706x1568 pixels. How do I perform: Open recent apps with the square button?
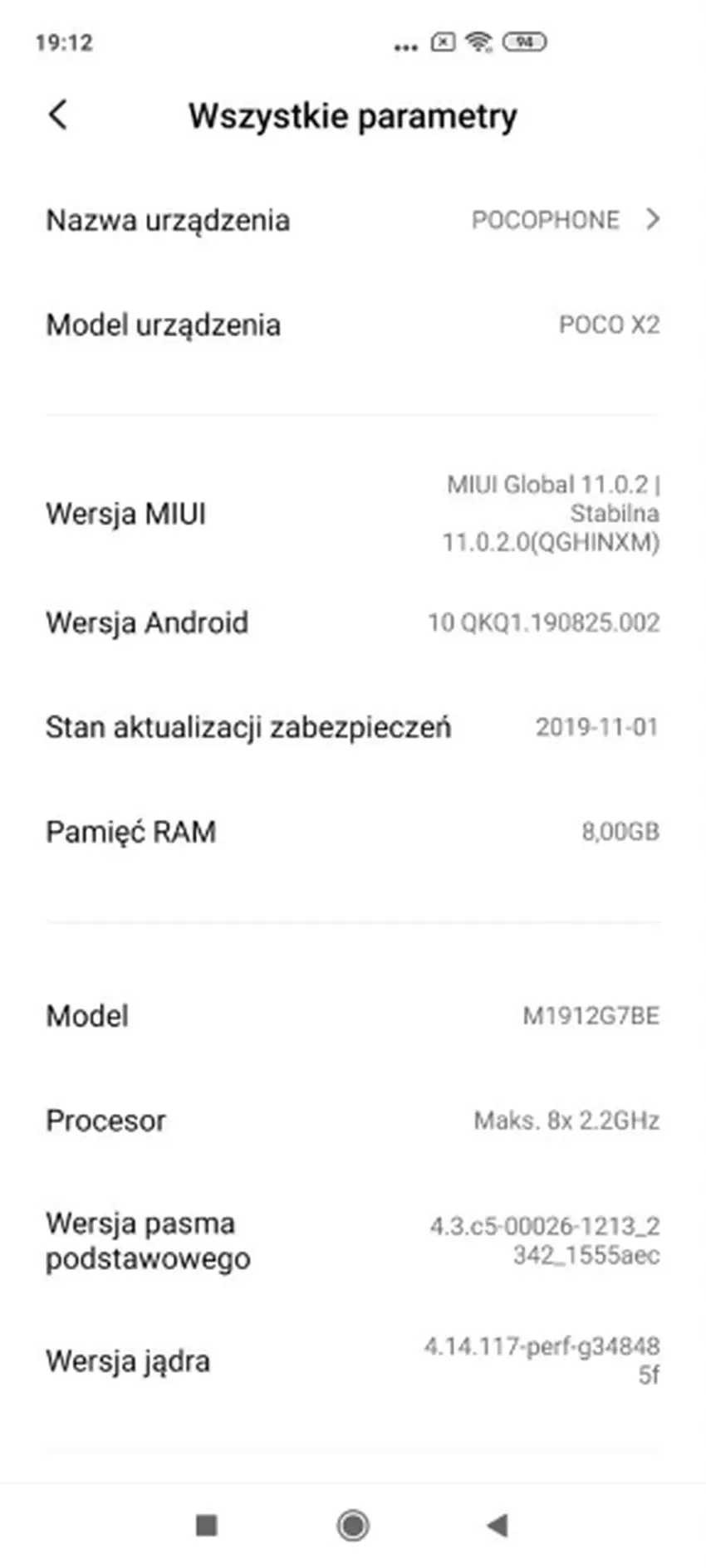click(206, 1525)
